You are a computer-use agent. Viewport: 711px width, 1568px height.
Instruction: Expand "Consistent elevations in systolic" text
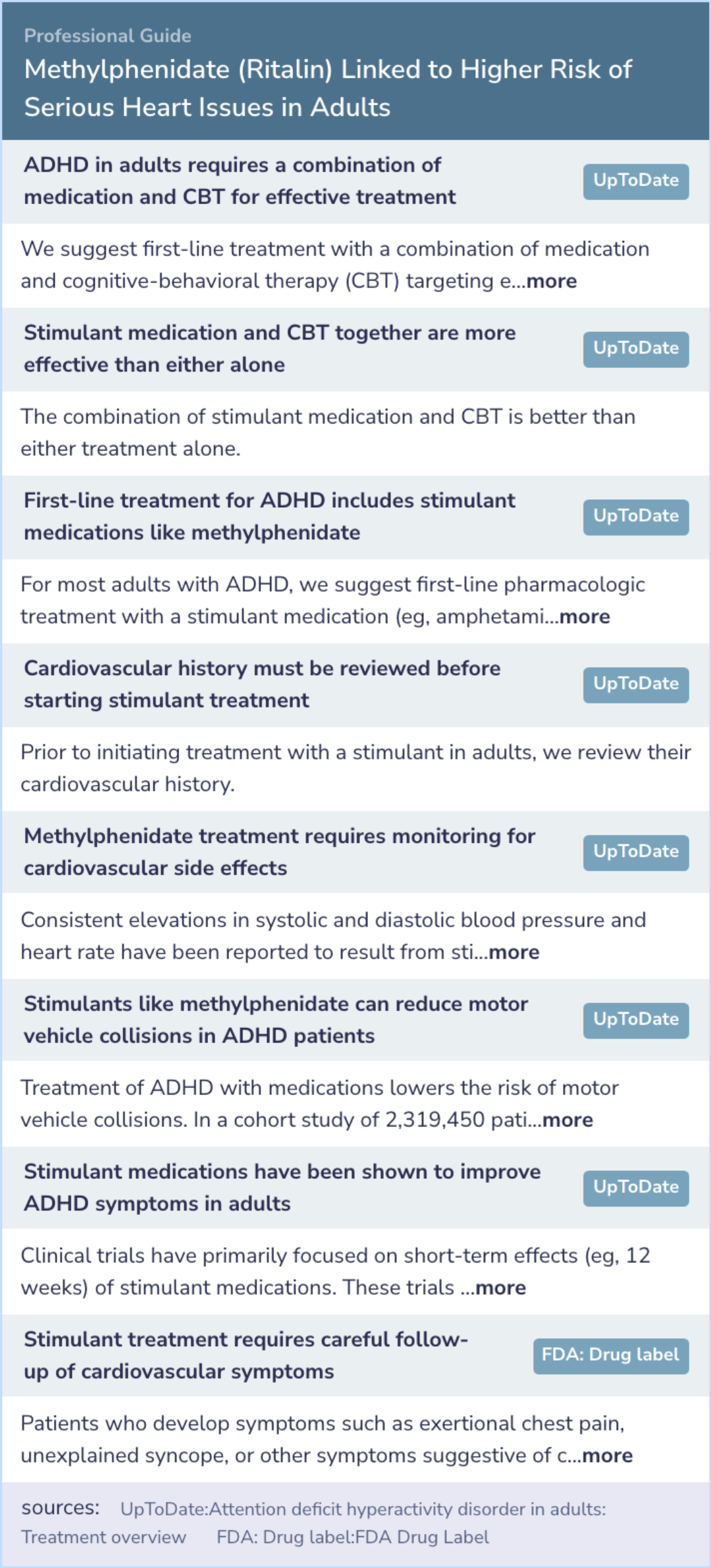(514, 952)
